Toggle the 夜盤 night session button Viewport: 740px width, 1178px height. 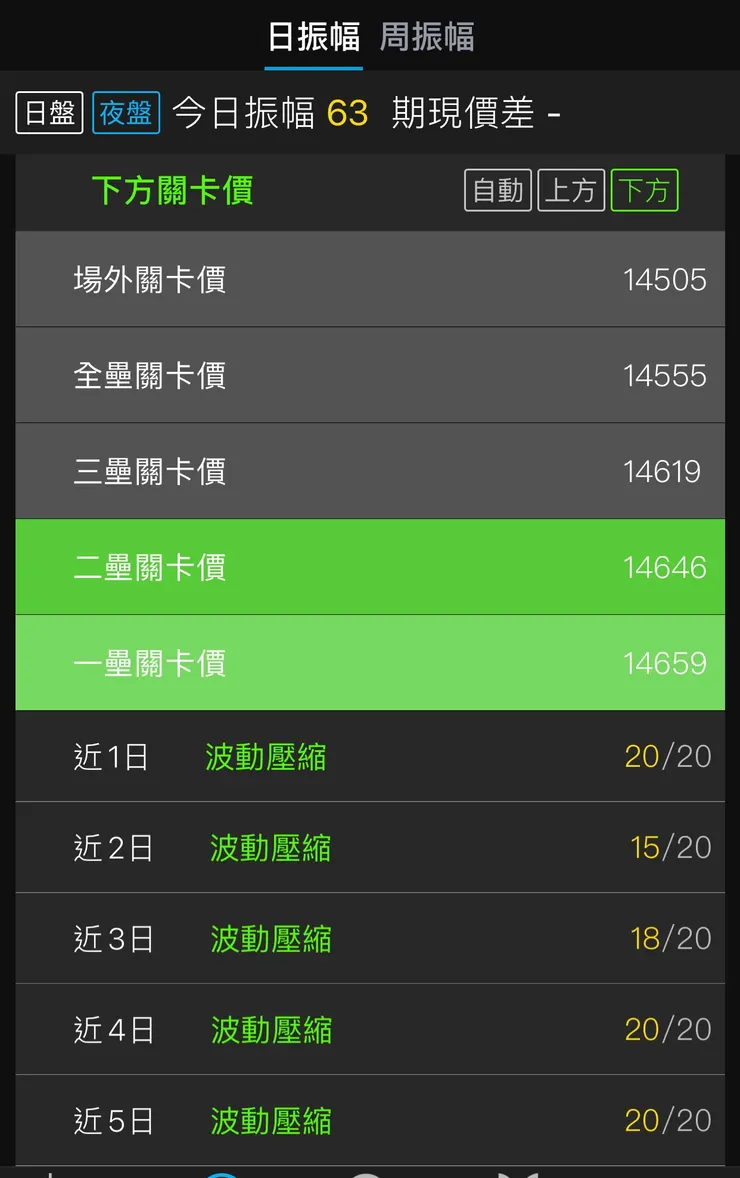[x=125, y=113]
